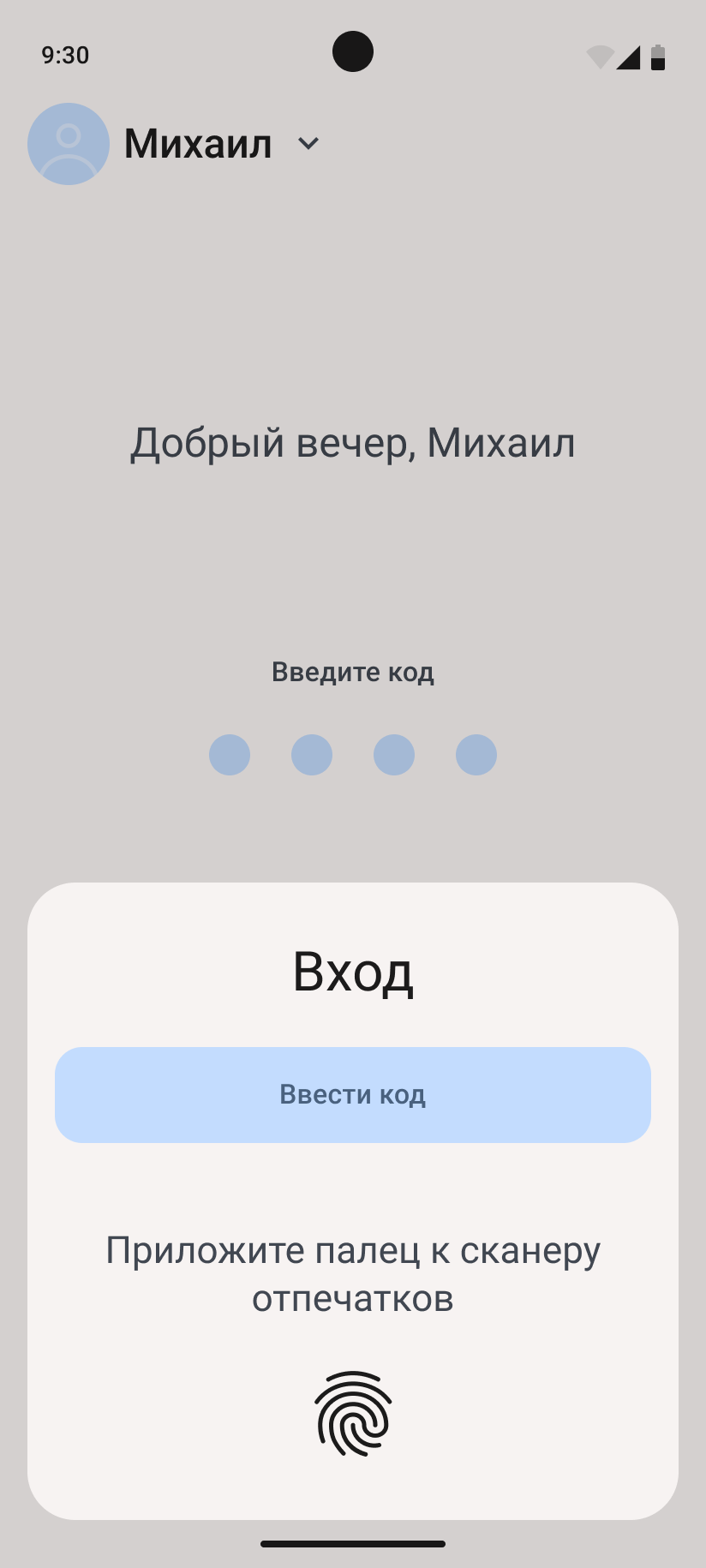Expand the Михаил account dropdown
Viewport: 706px width, 1568px height.
(308, 144)
